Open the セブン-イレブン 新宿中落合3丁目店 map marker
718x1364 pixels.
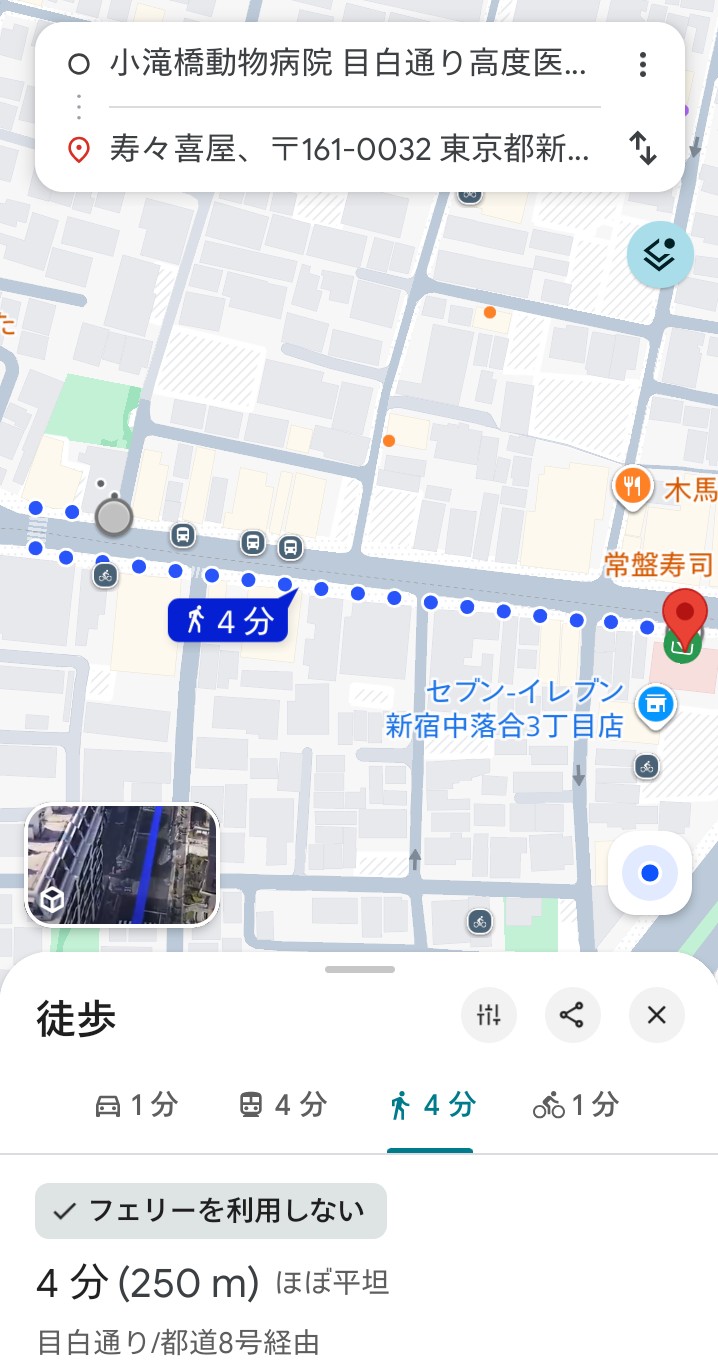pos(656,704)
